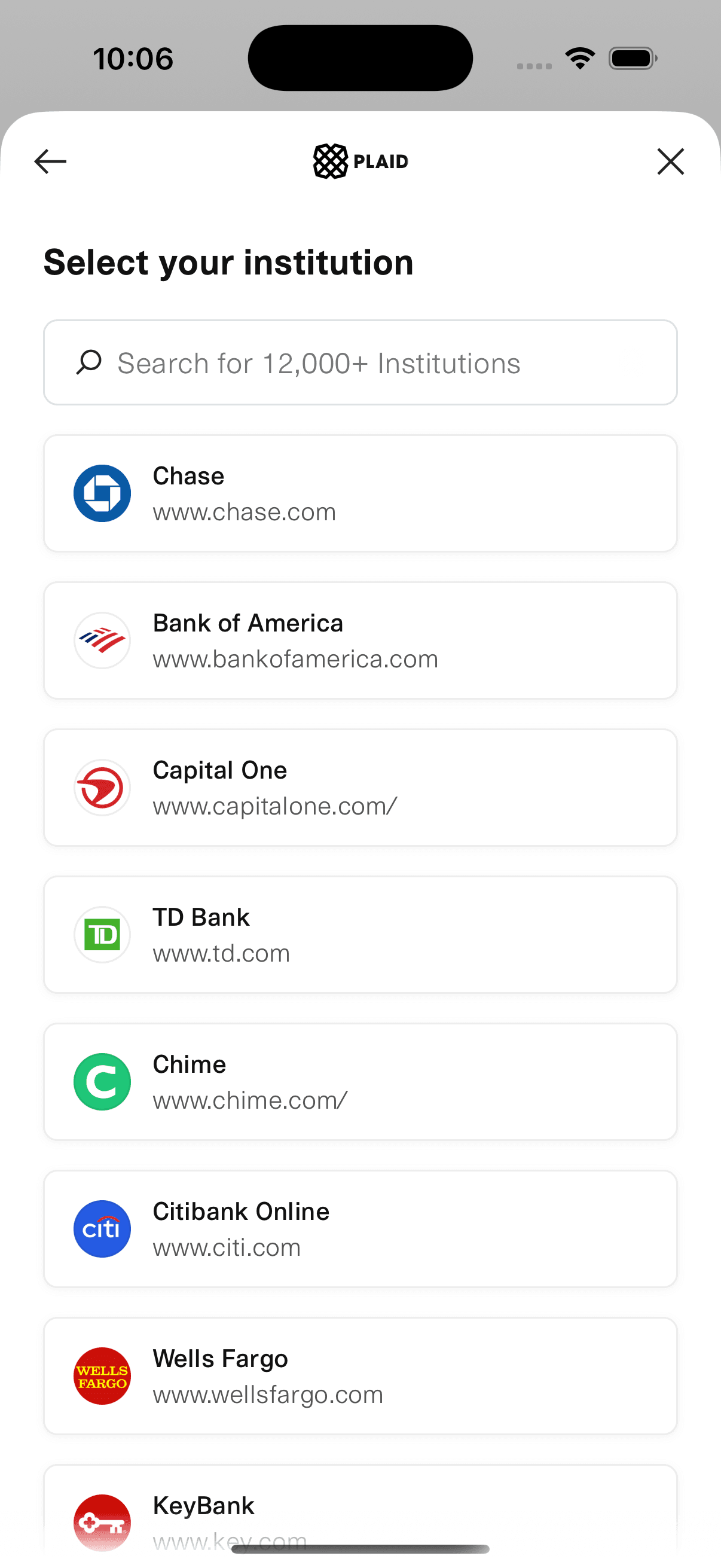Viewport: 721px width, 1568px height.
Task: Tap the Plaid logo in the header
Action: pos(360,161)
